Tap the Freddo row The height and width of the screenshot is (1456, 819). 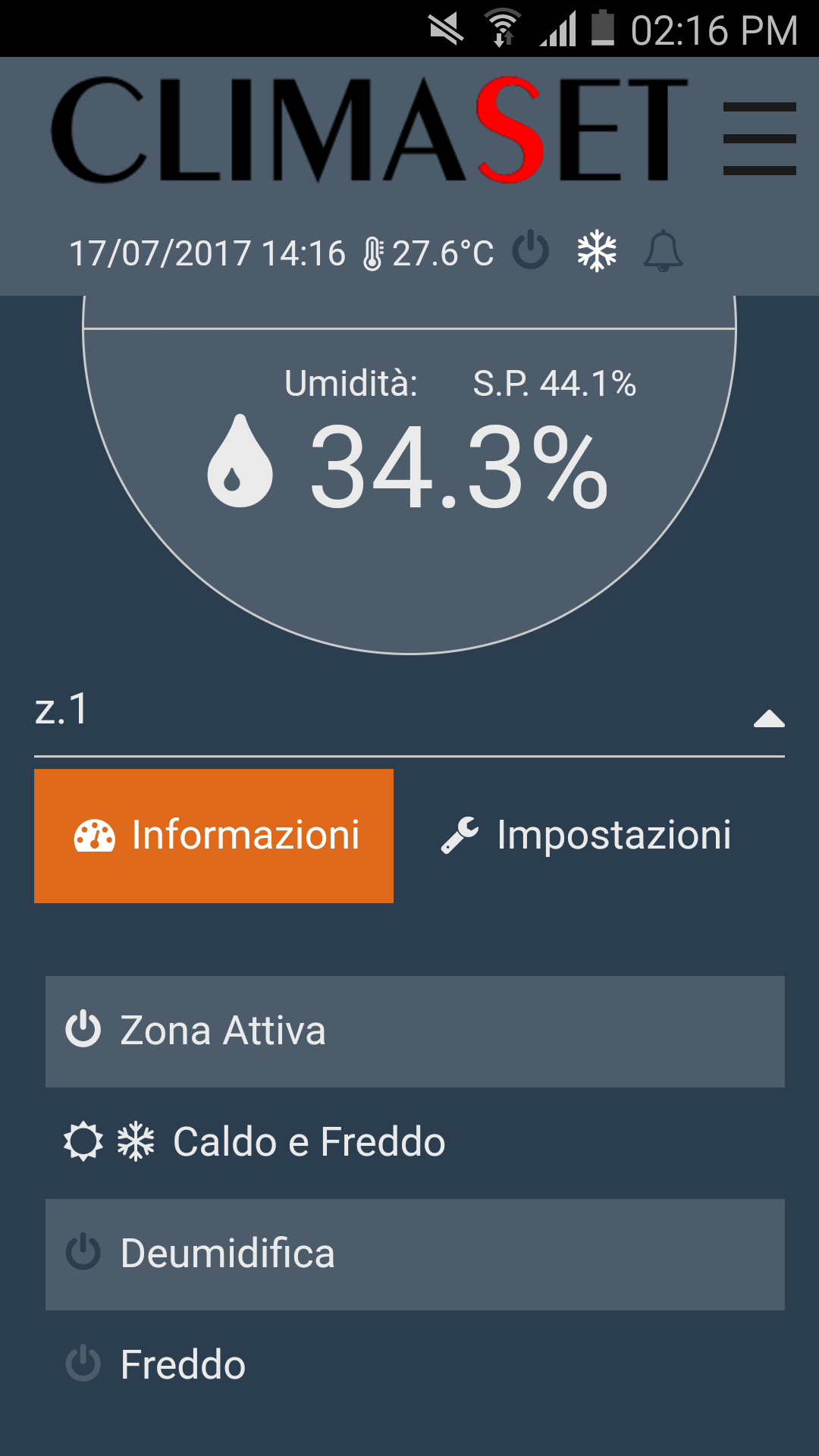tap(415, 1365)
